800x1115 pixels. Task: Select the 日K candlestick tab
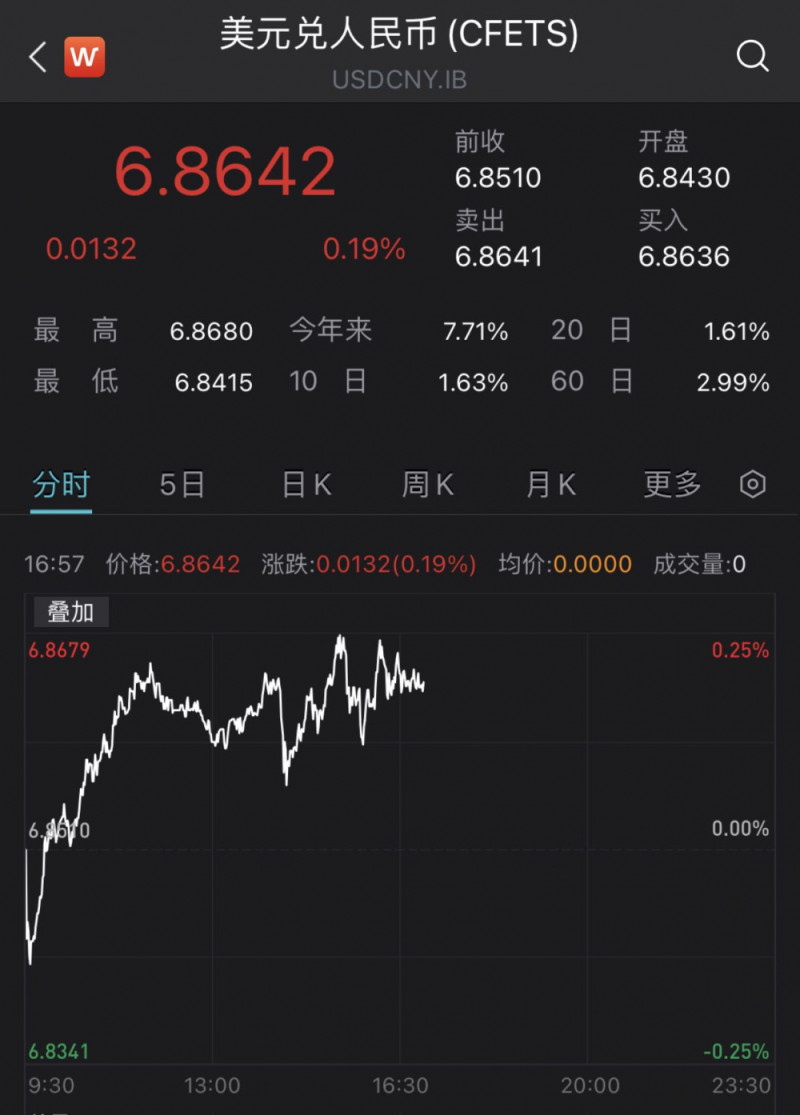(306, 485)
